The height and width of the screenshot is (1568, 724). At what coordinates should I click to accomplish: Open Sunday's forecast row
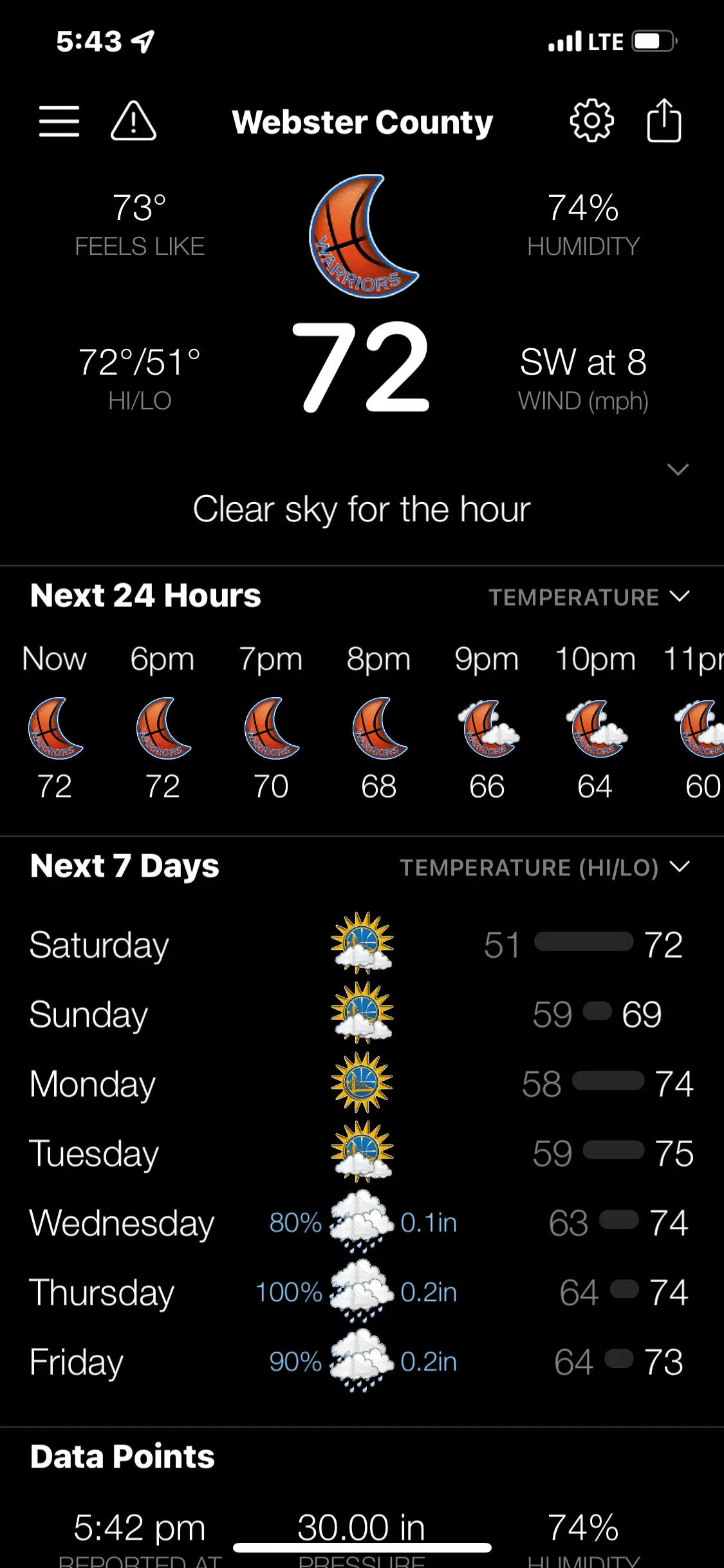[362, 1014]
